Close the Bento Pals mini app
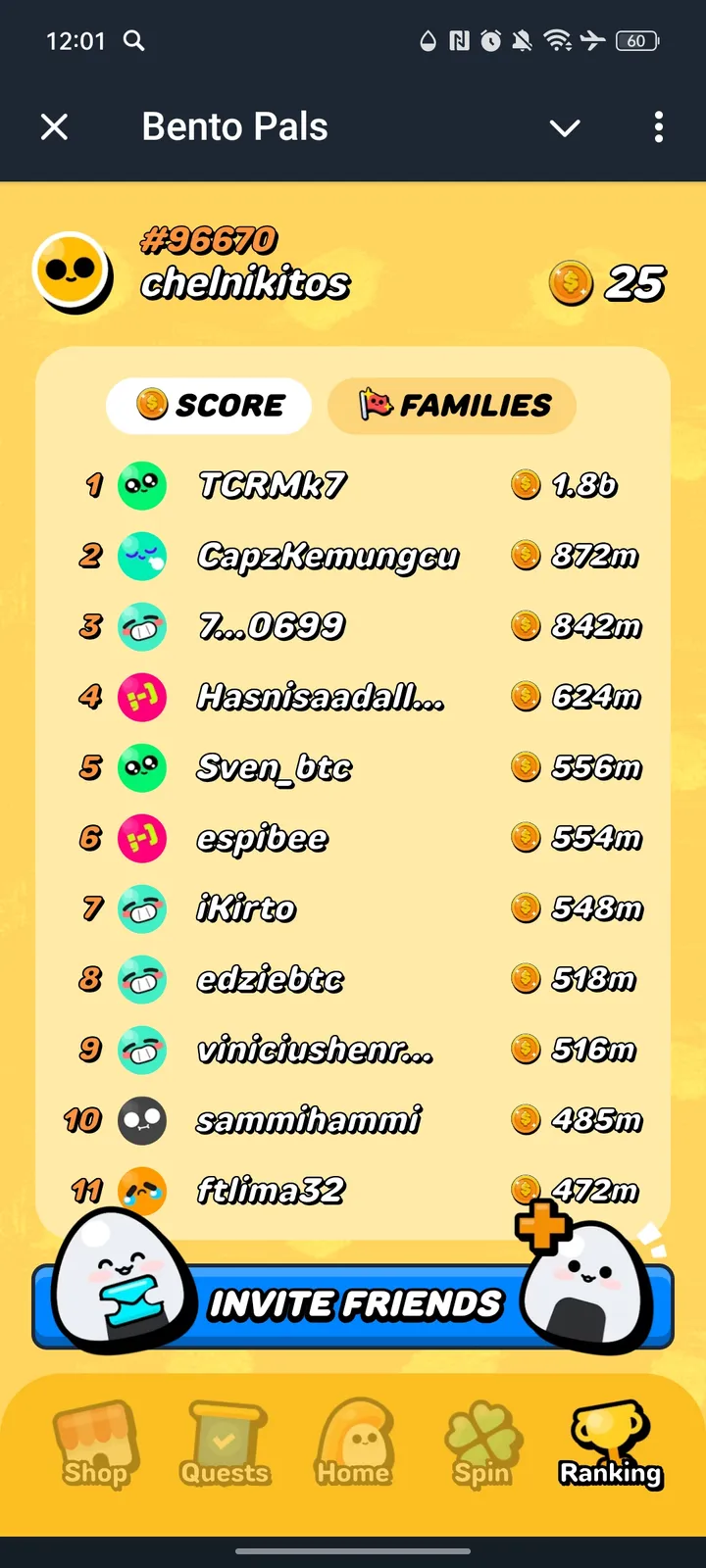The height and width of the screenshot is (1568, 706). pos(55,126)
